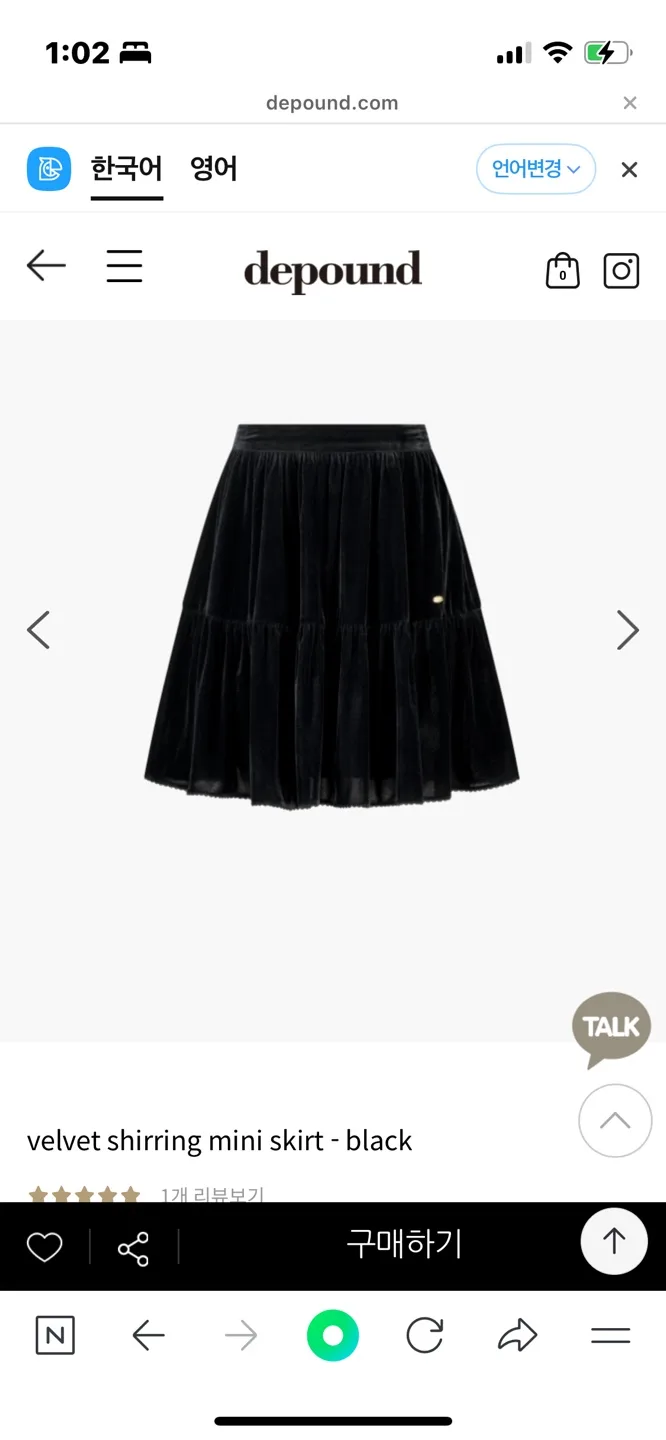Tap white up-arrow button in purchase bar
Screen dimensions: 666x1440
click(613, 1241)
